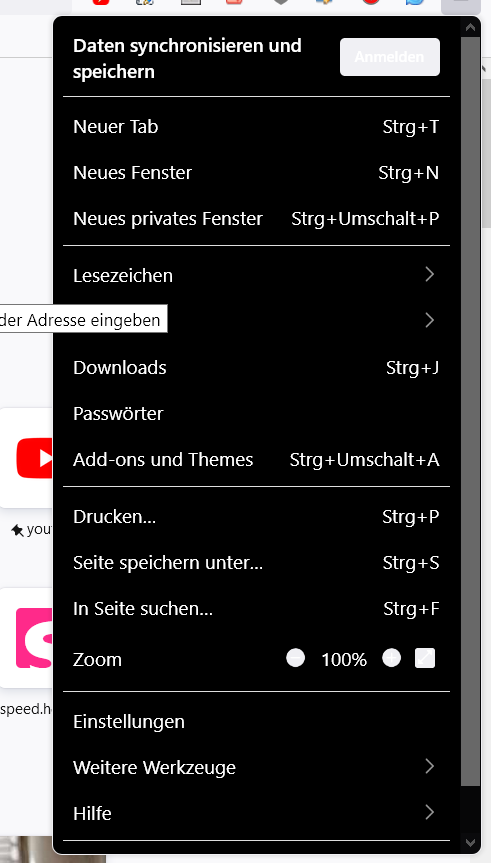Decrease zoom with the minus button
The width and height of the screenshot is (491, 863).
(x=296, y=658)
